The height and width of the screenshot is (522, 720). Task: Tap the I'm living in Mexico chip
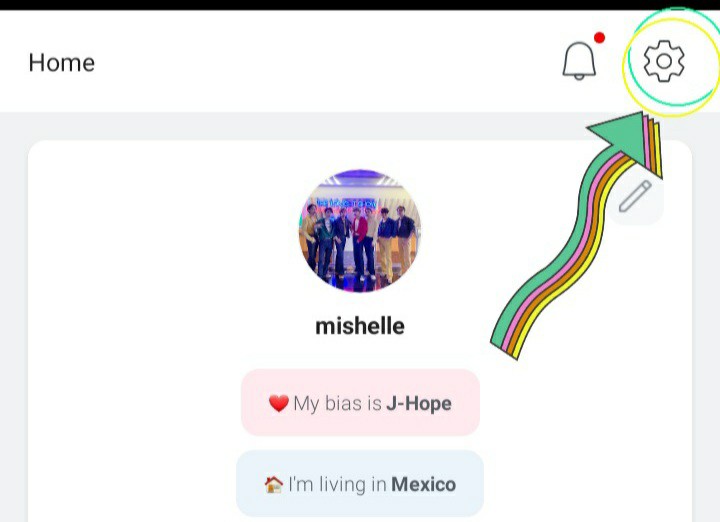coord(360,484)
